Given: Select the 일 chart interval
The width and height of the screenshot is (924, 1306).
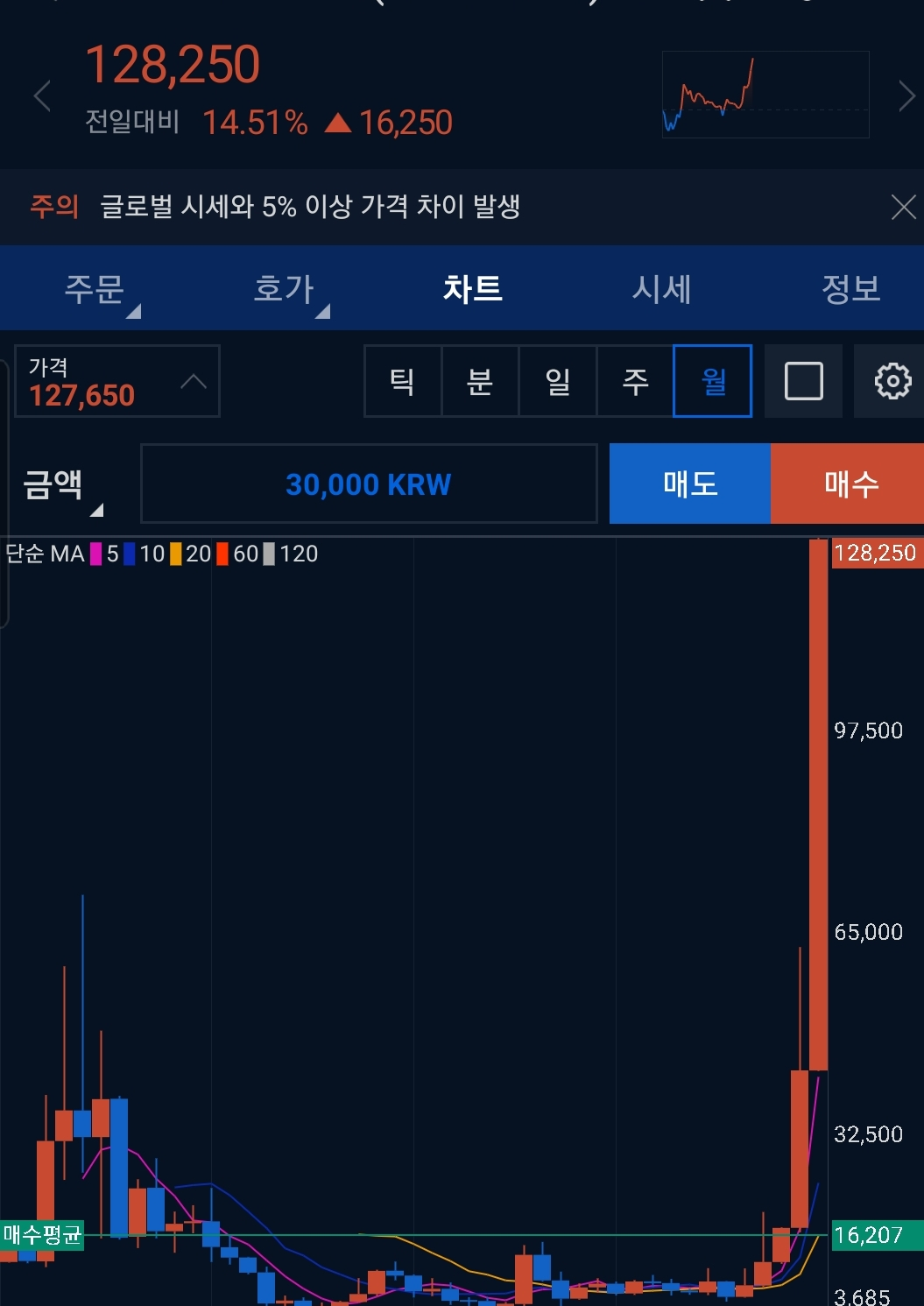Looking at the screenshot, I should pos(558,381).
